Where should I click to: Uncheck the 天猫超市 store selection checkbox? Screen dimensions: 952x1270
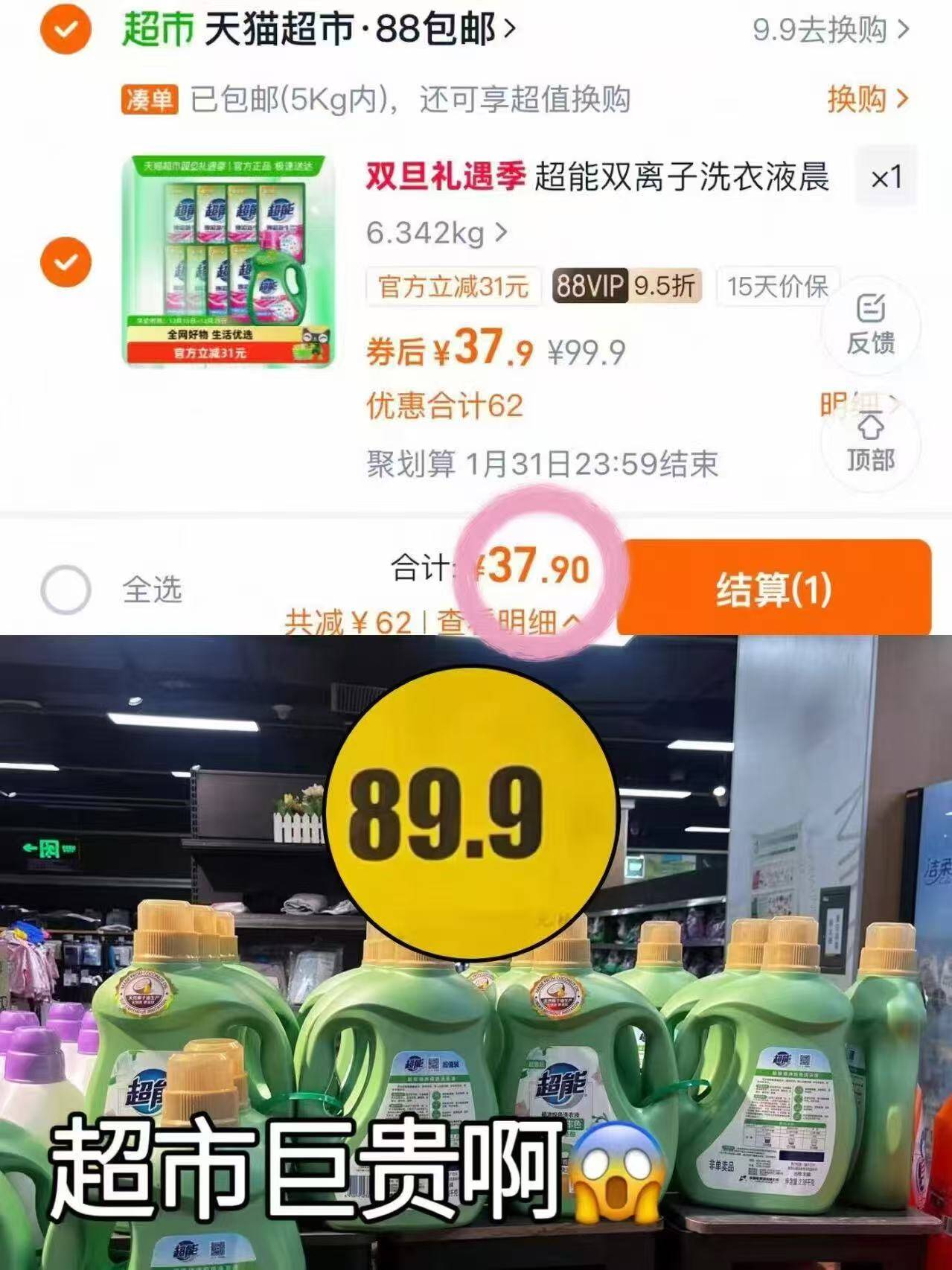67,28
